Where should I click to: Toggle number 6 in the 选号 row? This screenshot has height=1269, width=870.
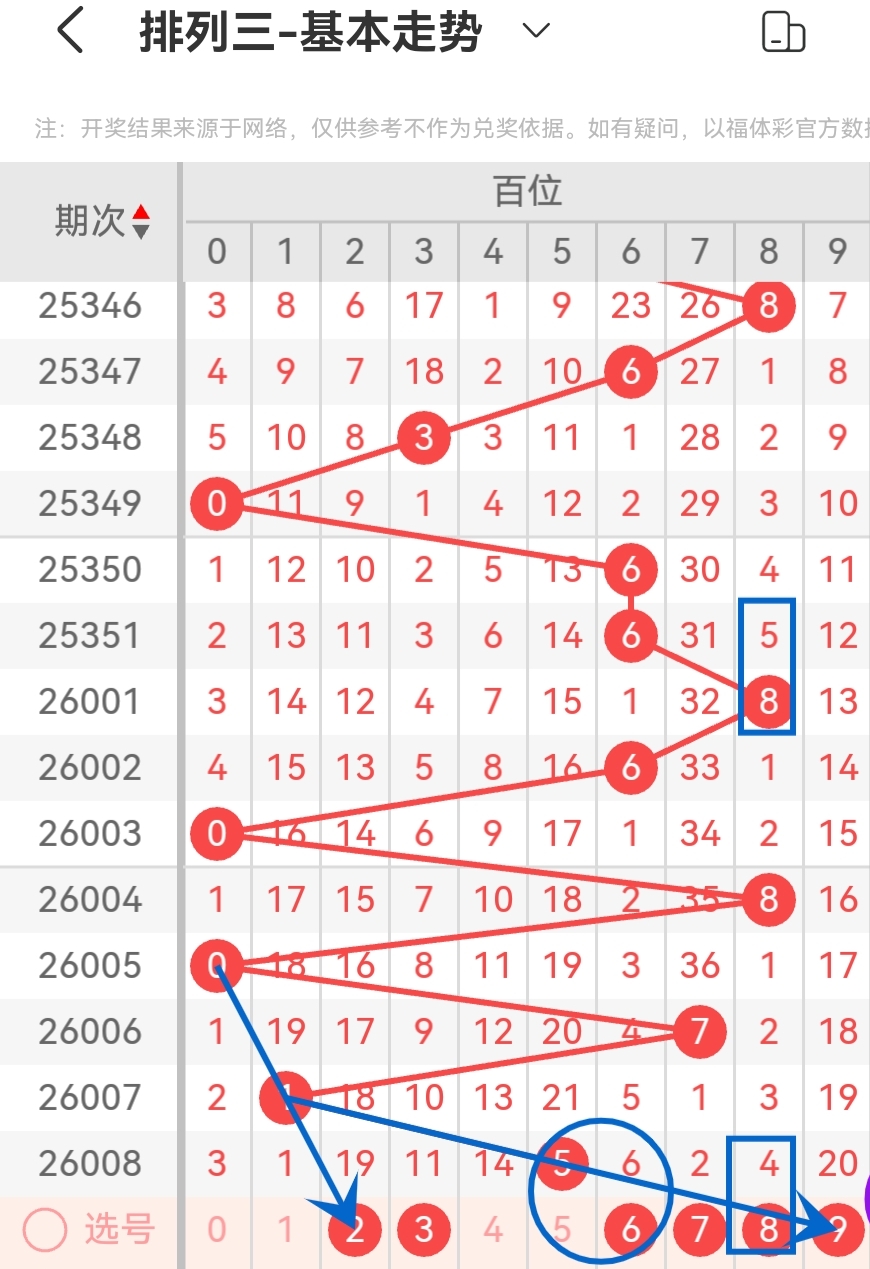pyautogui.click(x=630, y=1229)
